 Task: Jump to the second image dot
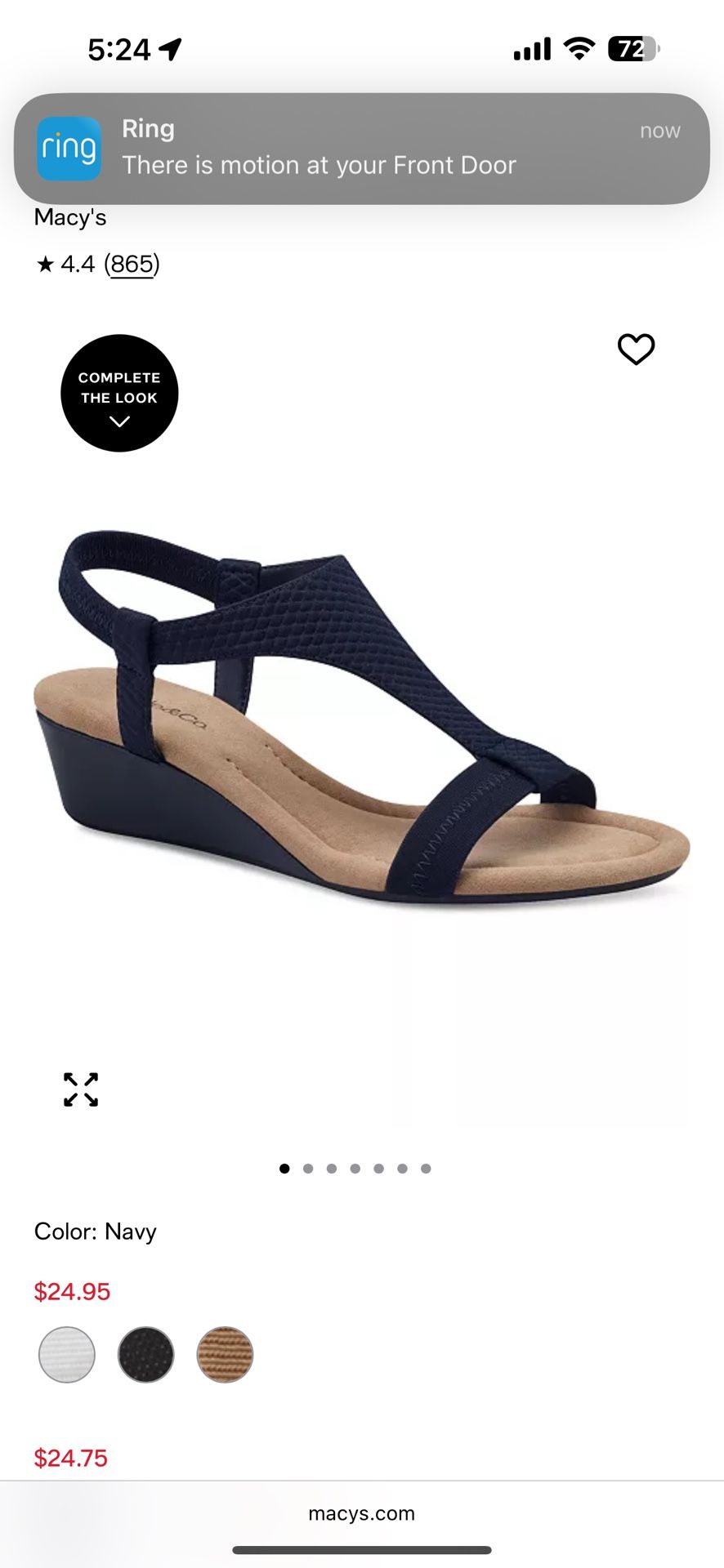(x=308, y=1169)
